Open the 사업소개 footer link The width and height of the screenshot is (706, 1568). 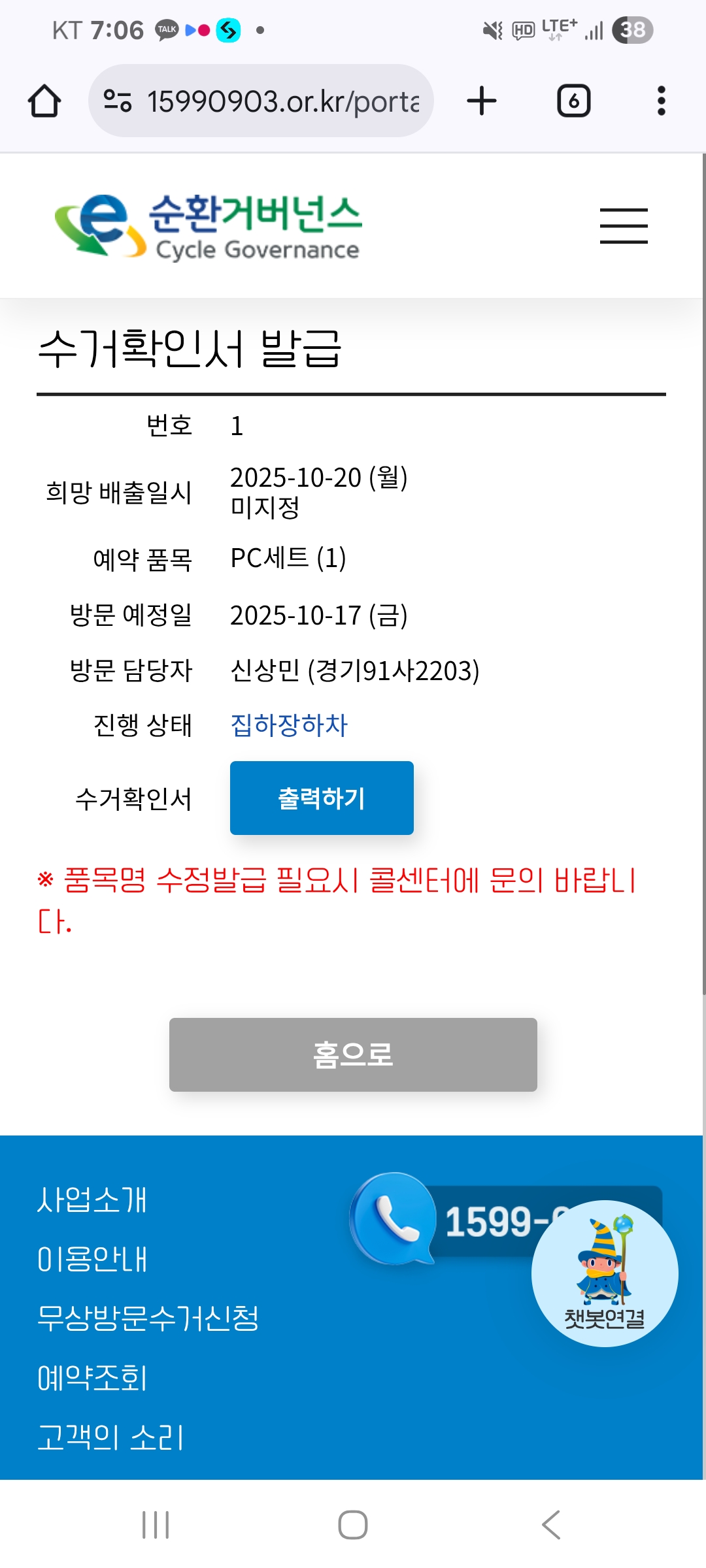[92, 1200]
